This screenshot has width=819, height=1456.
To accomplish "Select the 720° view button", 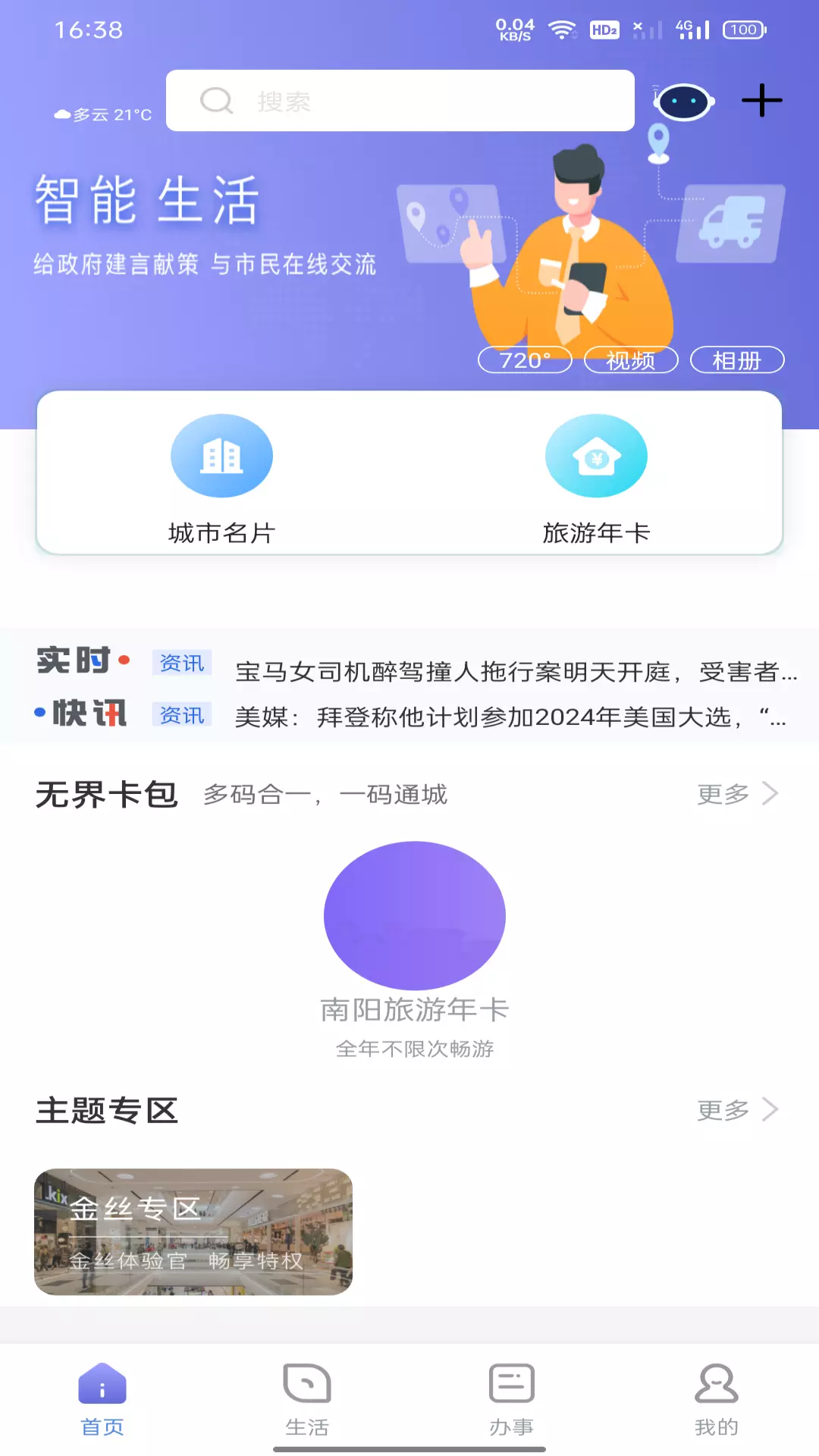I will point(525,360).
